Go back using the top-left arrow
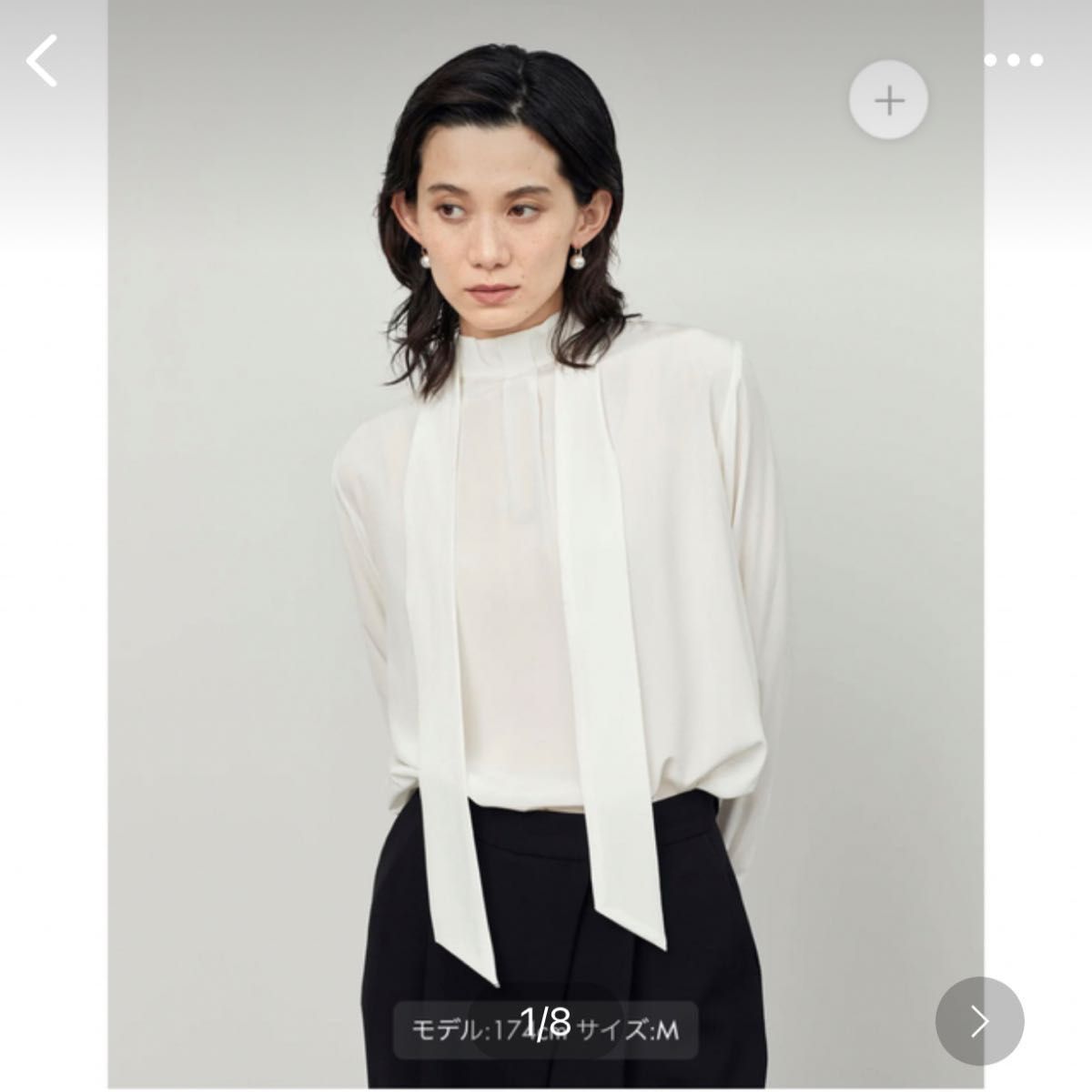This screenshot has width=1092, height=1092. 43,61
